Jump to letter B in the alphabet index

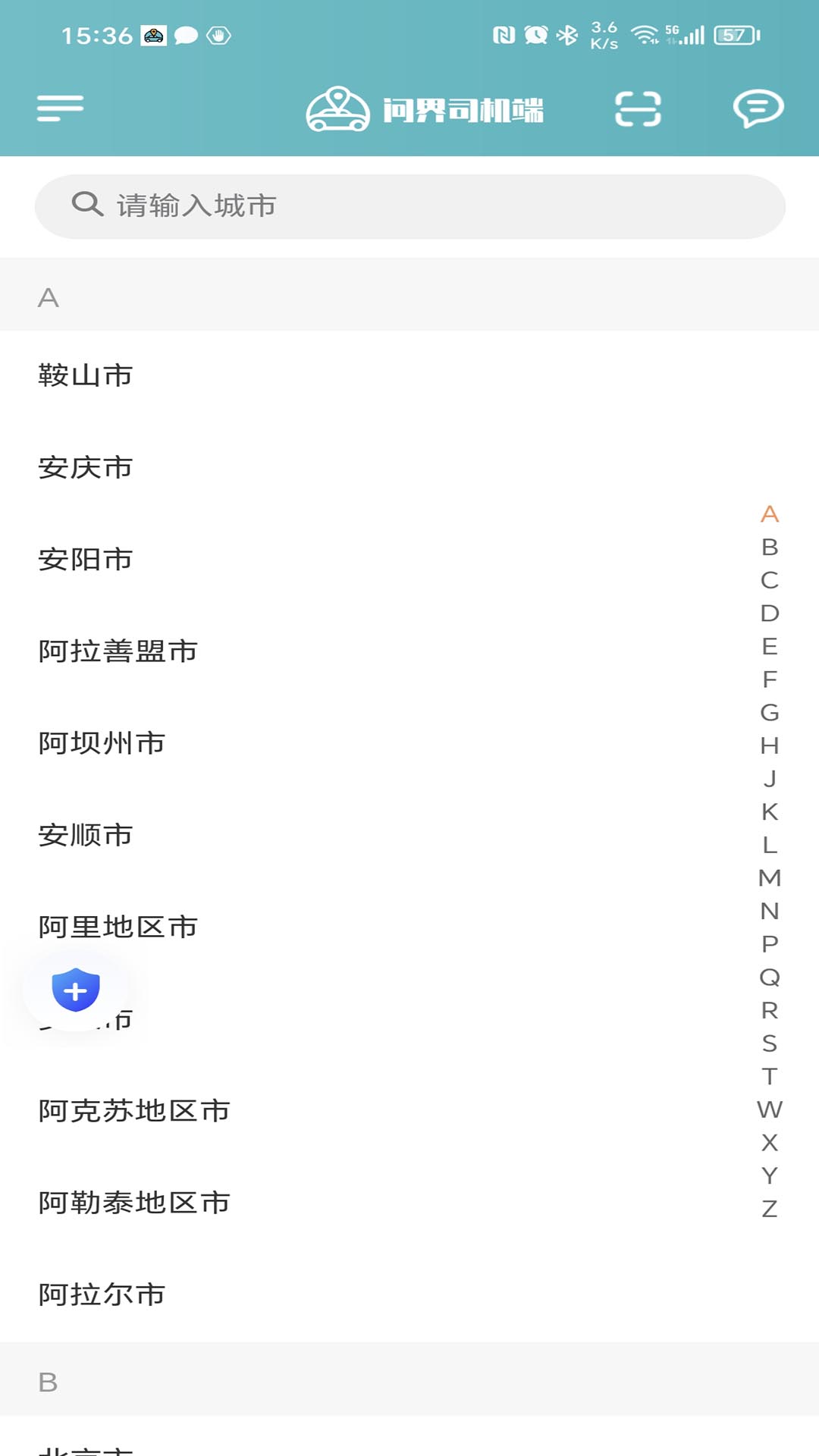[769, 548]
